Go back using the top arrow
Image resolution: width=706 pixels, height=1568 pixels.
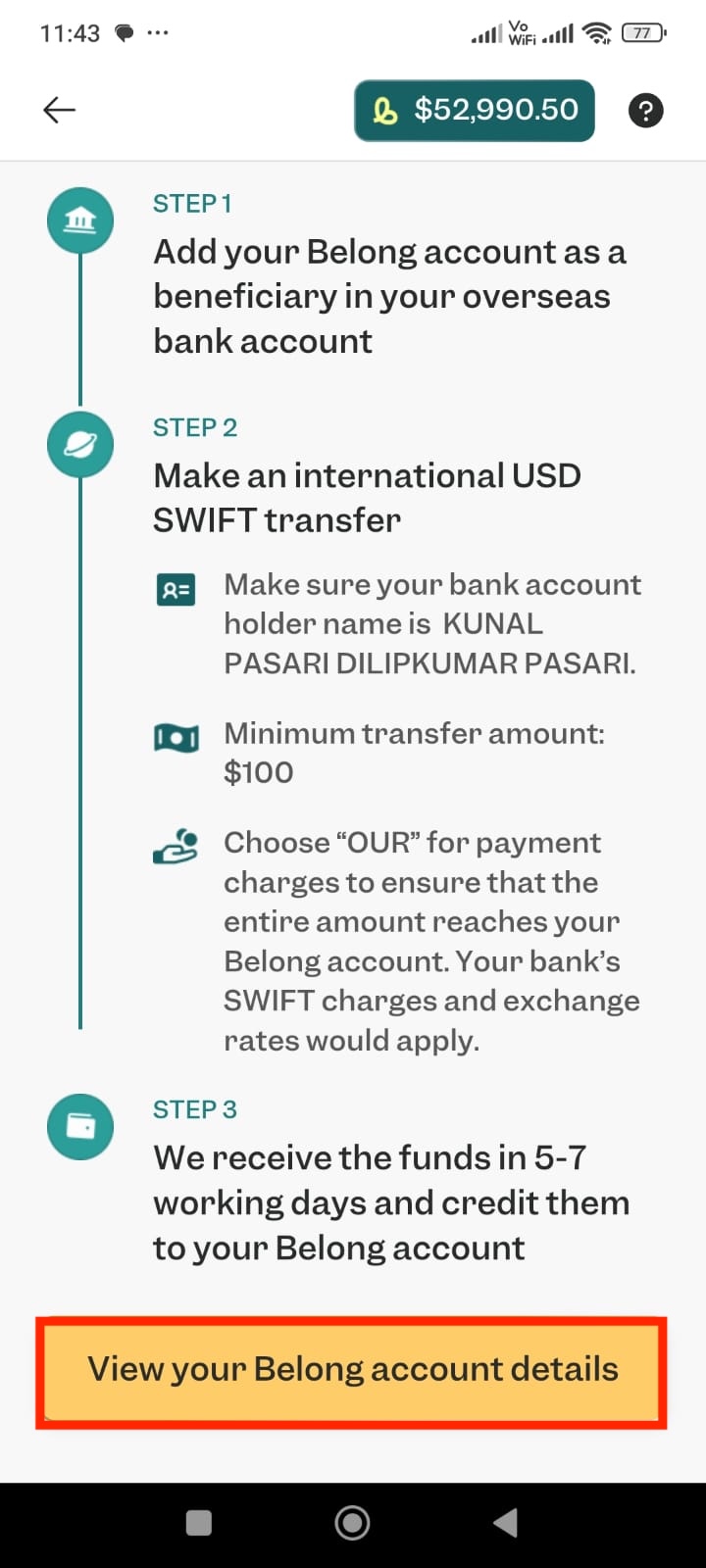point(60,110)
